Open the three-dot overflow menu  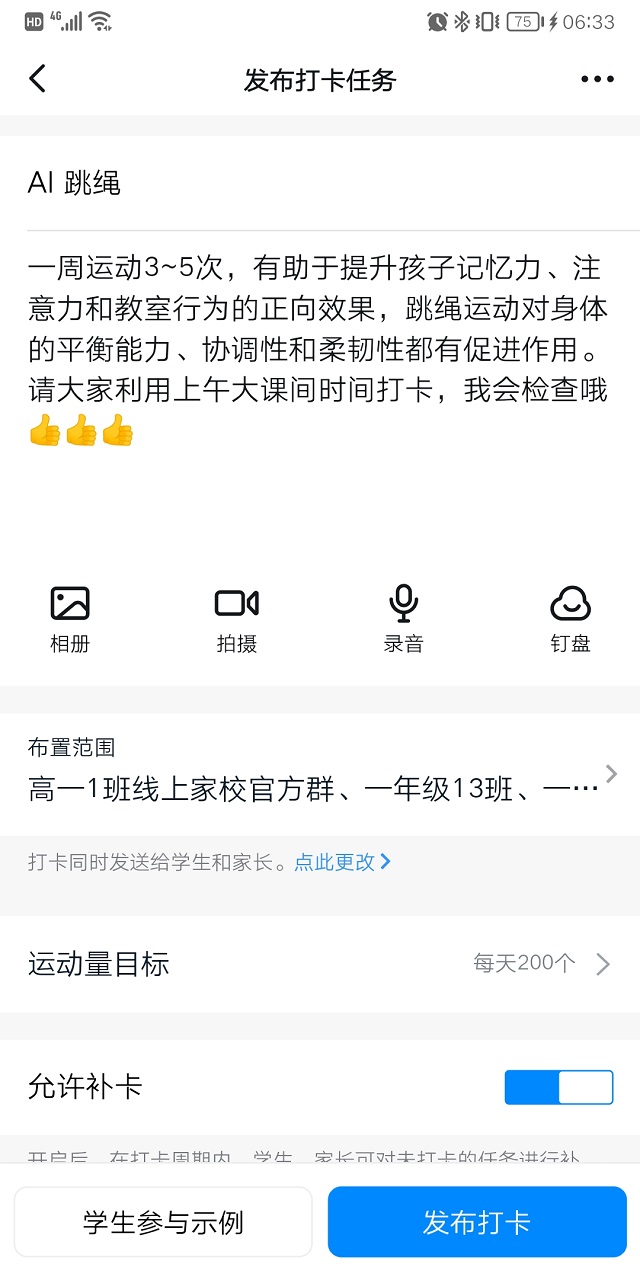tap(597, 79)
